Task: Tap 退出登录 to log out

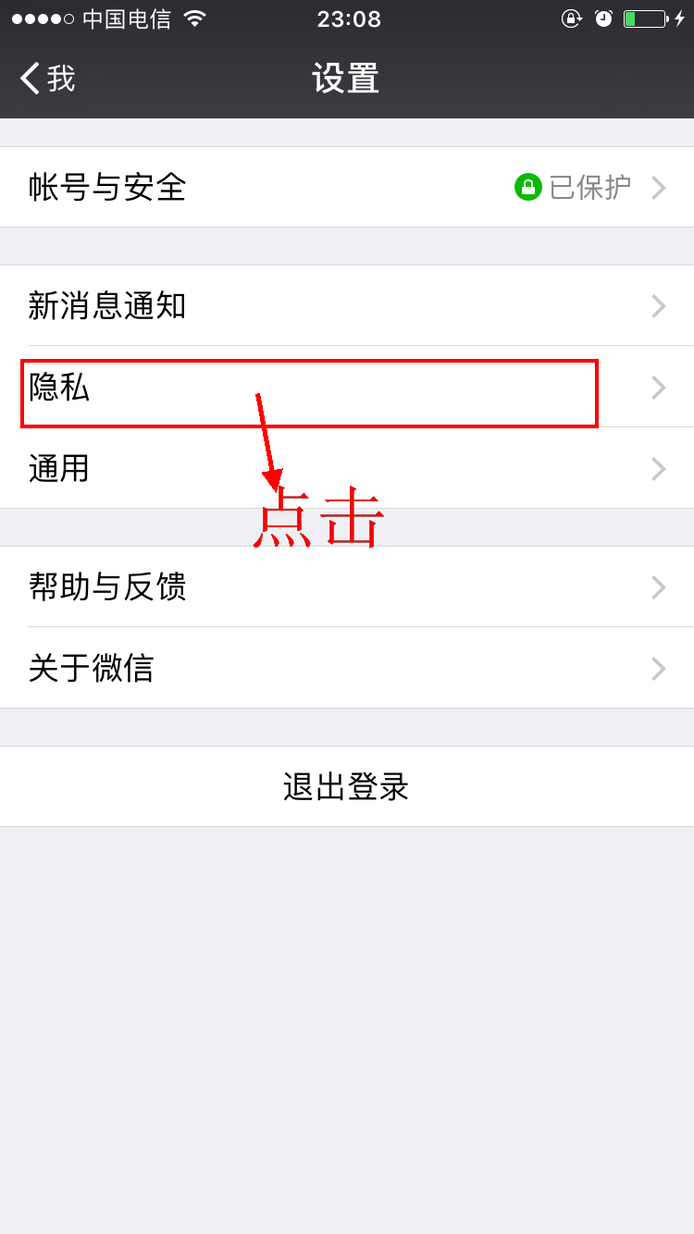Action: pyautogui.click(x=347, y=786)
